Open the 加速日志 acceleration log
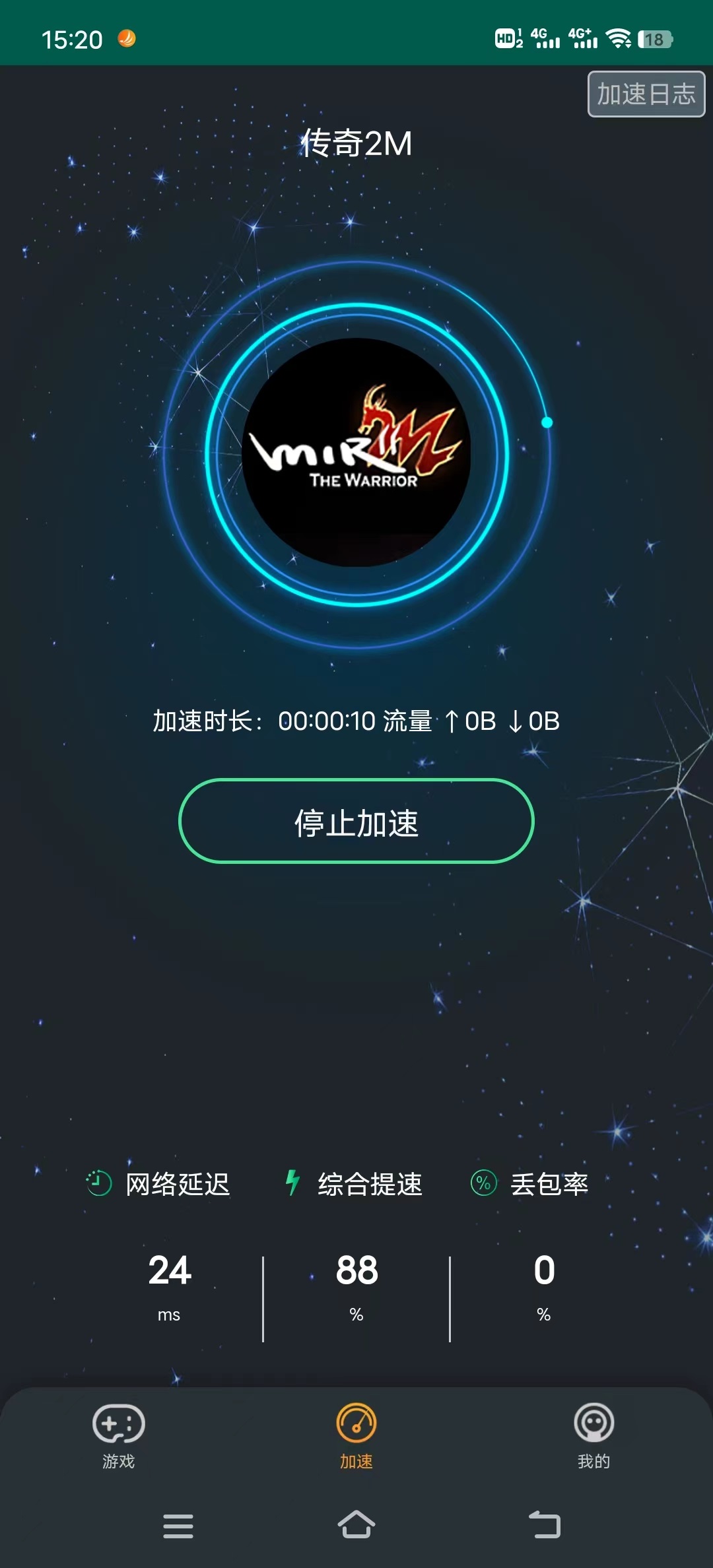The width and height of the screenshot is (713, 1568). click(646, 94)
